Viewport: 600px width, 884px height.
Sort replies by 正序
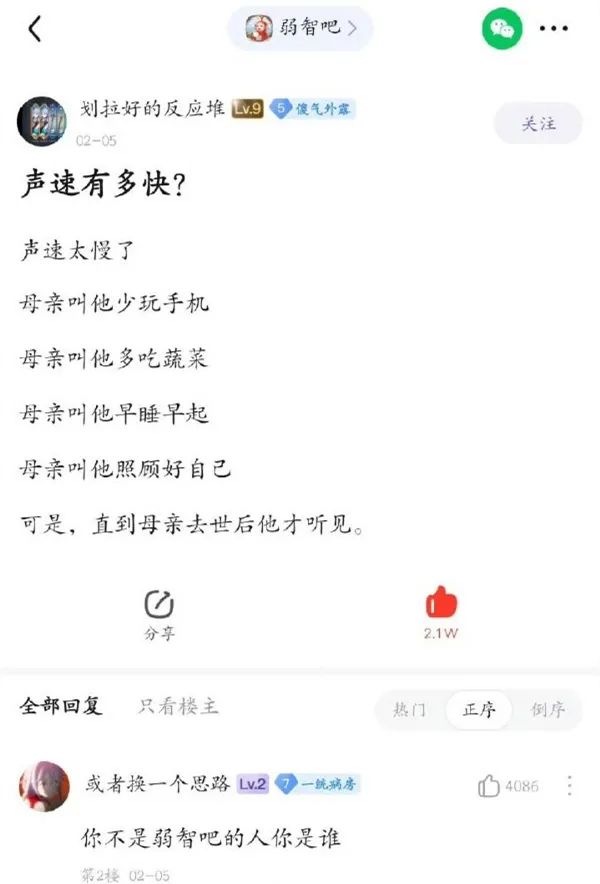[478, 709]
